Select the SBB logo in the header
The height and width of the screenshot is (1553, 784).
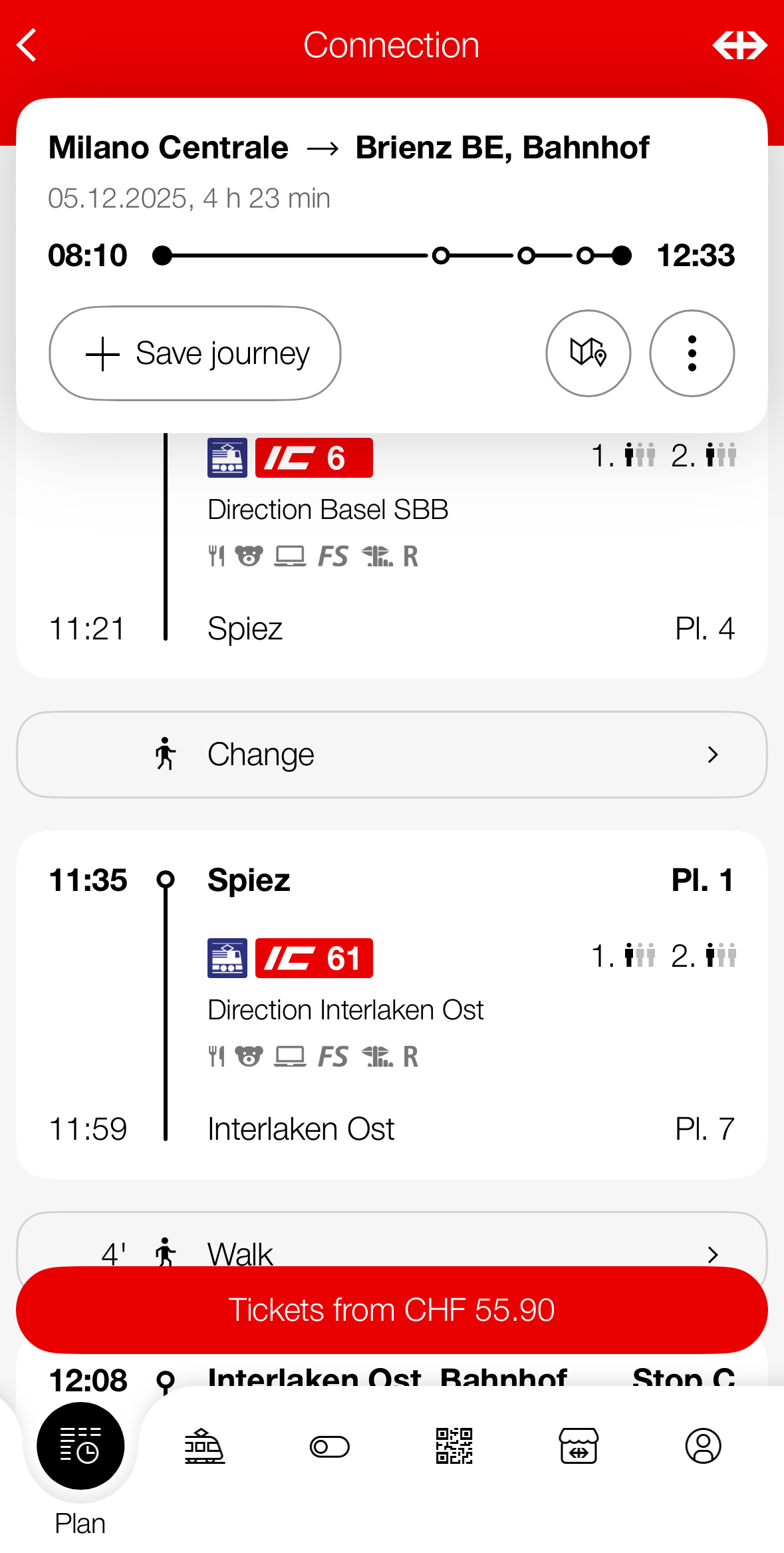point(740,45)
